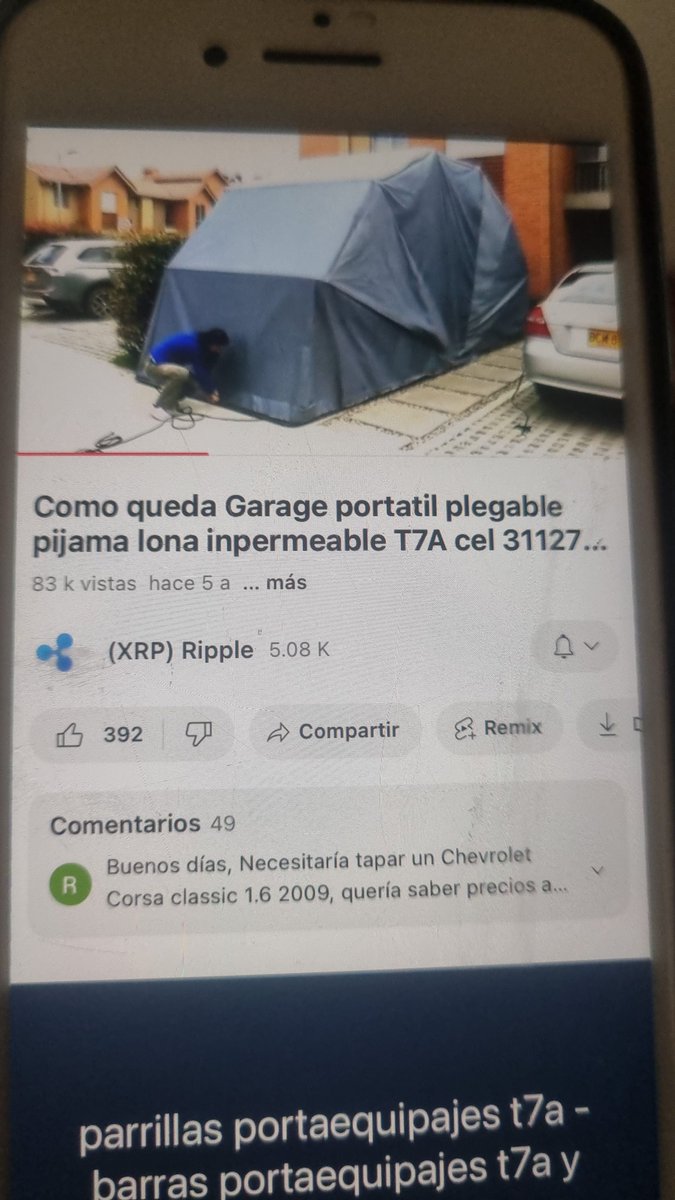The height and width of the screenshot is (1200, 675).
Task: Create a Remix of this video
Action: [x=498, y=728]
